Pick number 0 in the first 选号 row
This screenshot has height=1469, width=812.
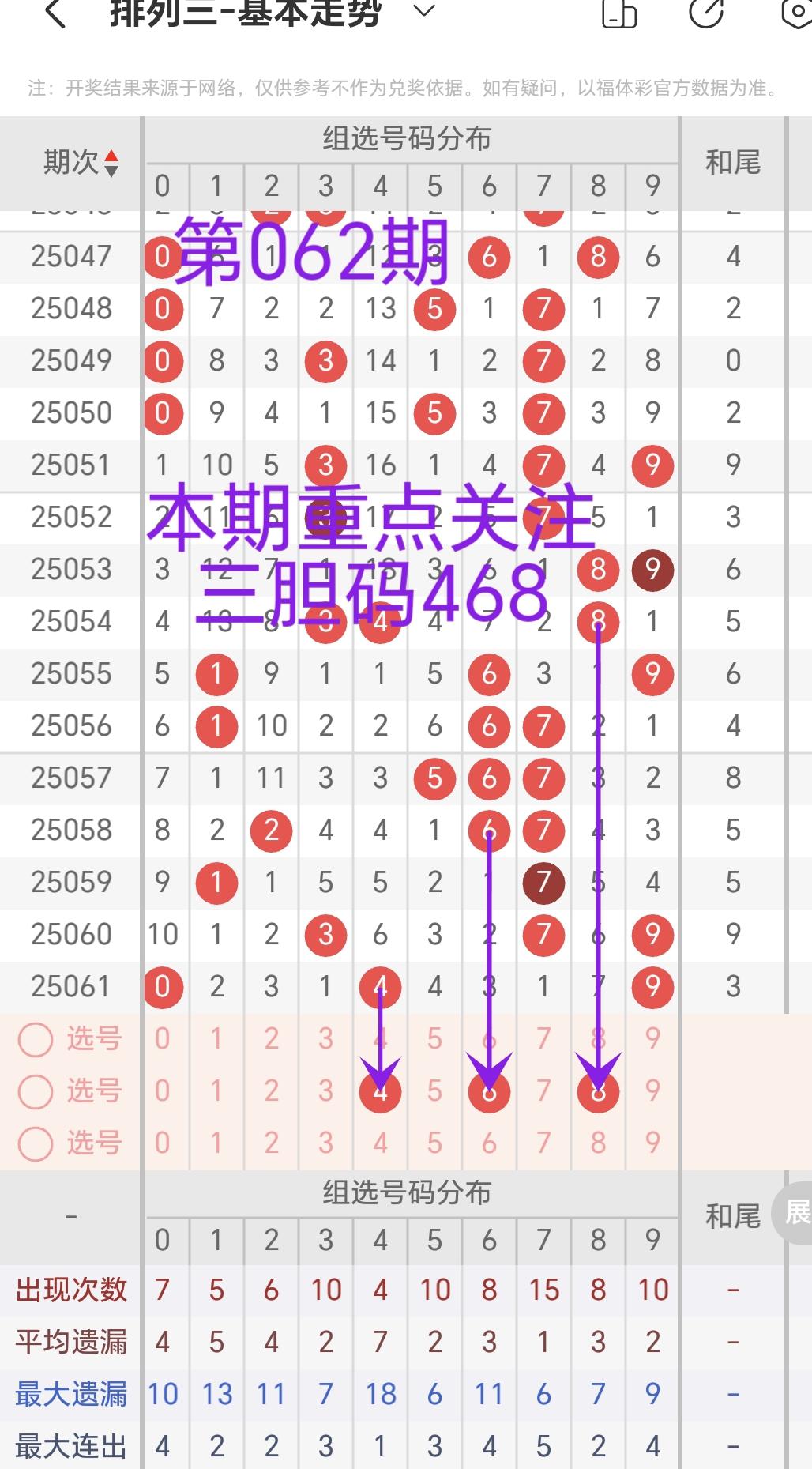click(x=162, y=1039)
